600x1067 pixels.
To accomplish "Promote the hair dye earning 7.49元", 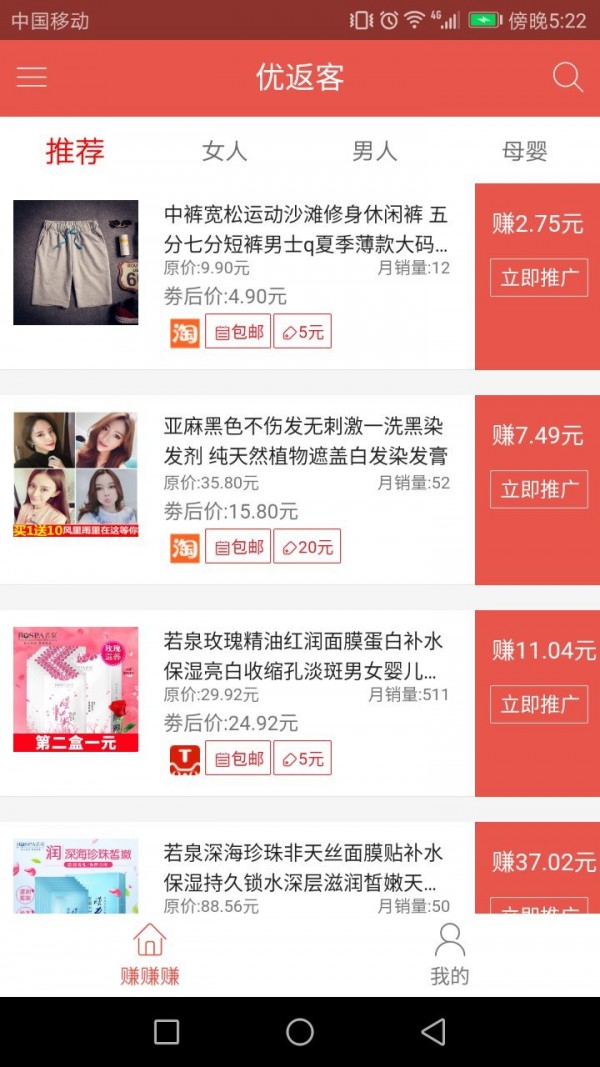I will click(538, 489).
